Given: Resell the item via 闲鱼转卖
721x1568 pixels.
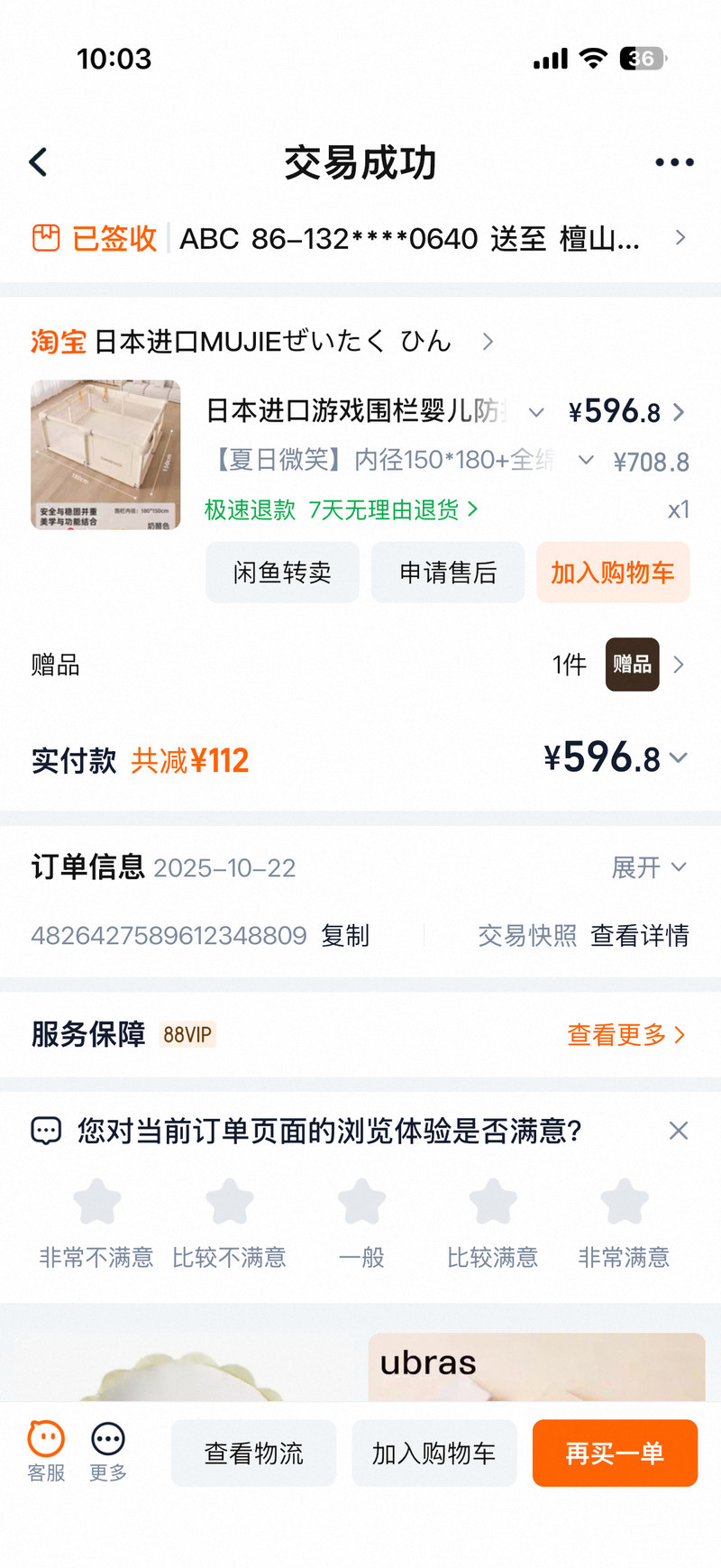Looking at the screenshot, I should pos(282,573).
